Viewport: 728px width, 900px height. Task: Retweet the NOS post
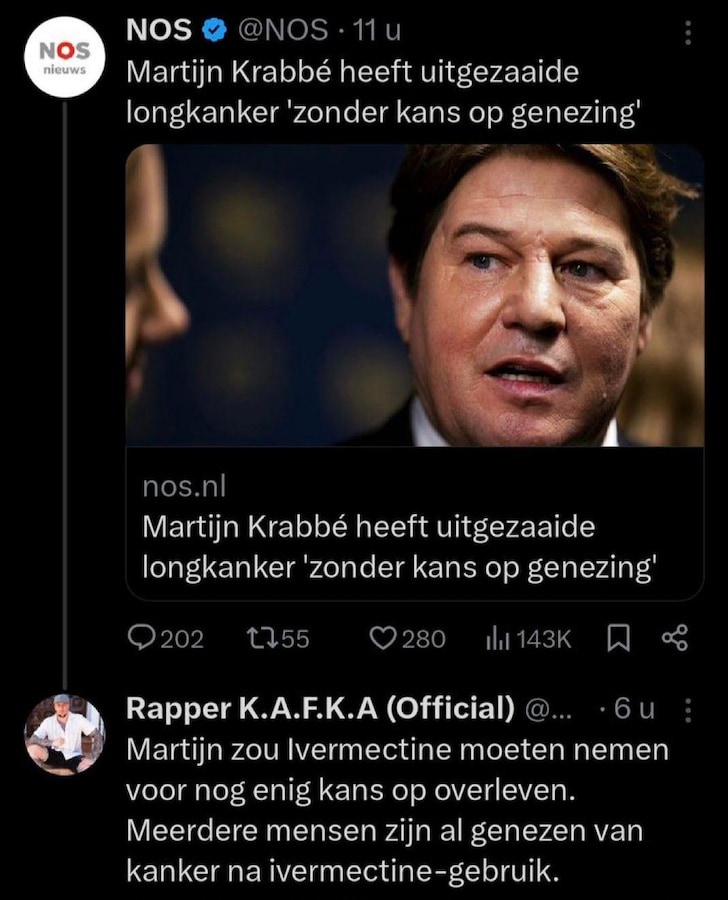tap(261, 637)
